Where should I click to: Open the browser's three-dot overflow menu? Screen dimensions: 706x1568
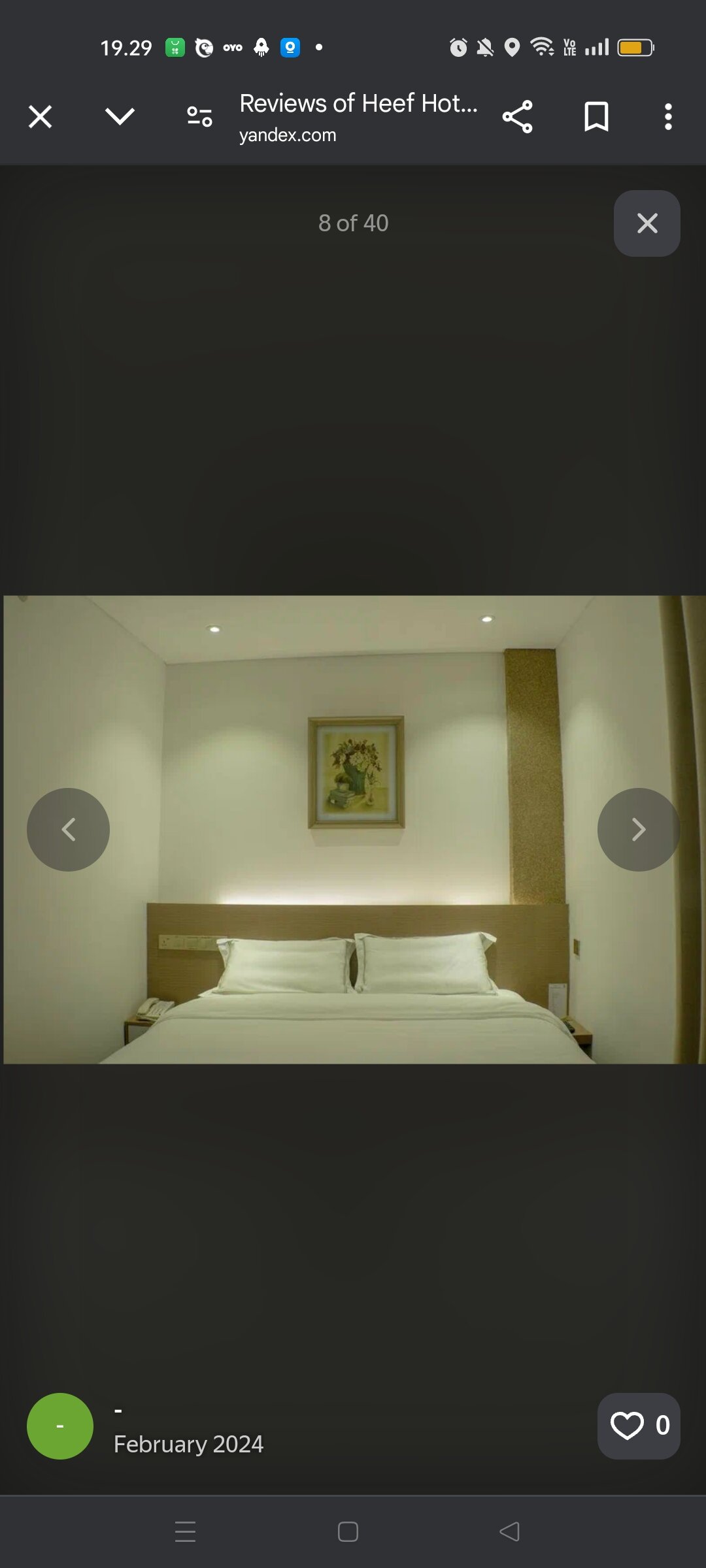click(x=668, y=117)
